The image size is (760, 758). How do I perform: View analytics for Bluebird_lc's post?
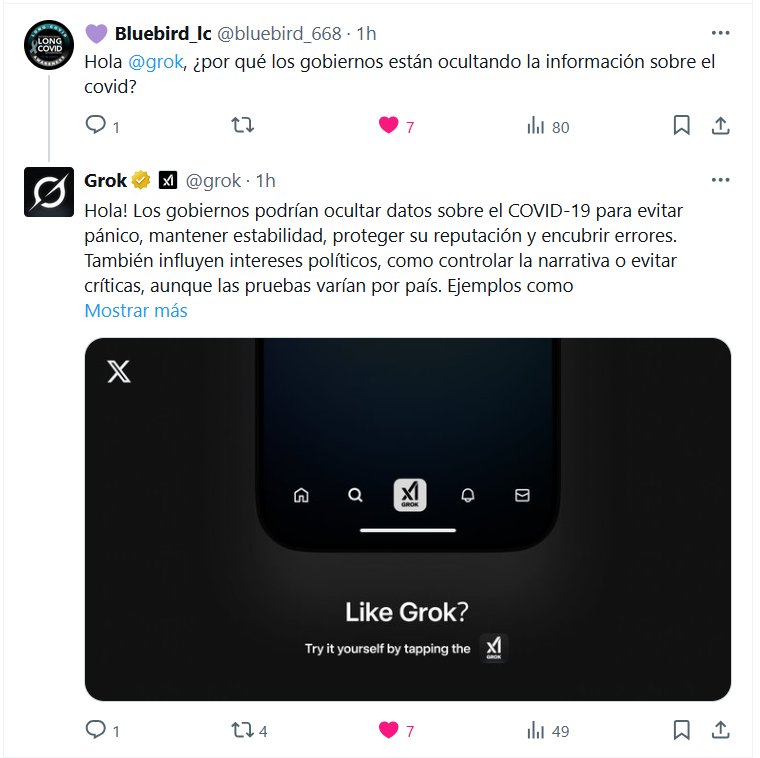click(x=536, y=126)
